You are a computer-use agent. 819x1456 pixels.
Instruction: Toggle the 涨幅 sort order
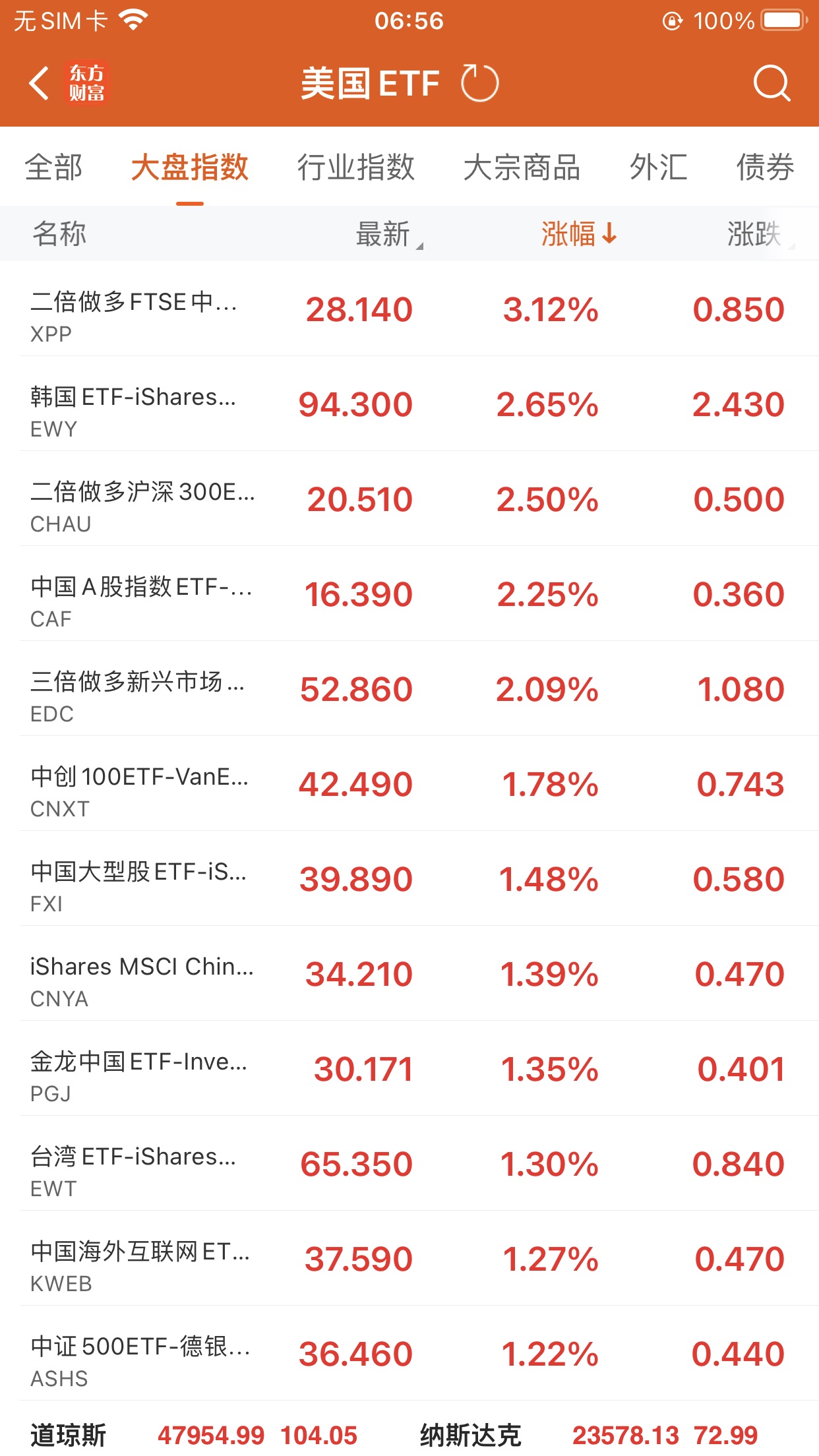[578, 234]
